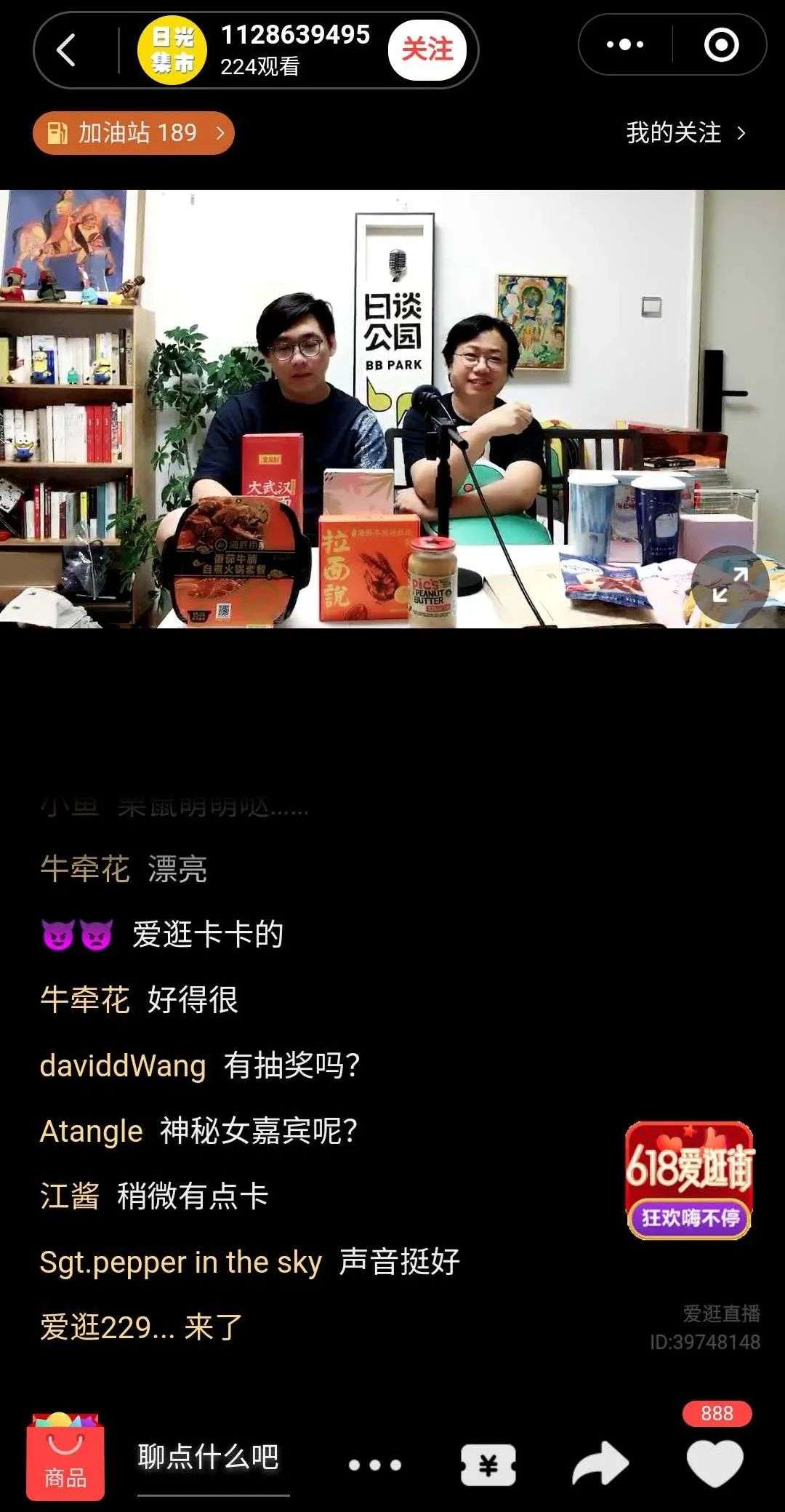
Task: Open the coupon ticket icon
Action: coord(488,1465)
